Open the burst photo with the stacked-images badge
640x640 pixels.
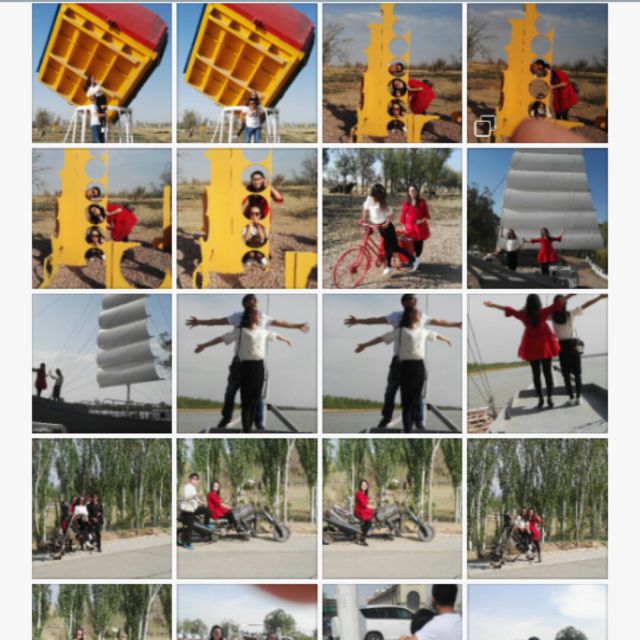(537, 73)
